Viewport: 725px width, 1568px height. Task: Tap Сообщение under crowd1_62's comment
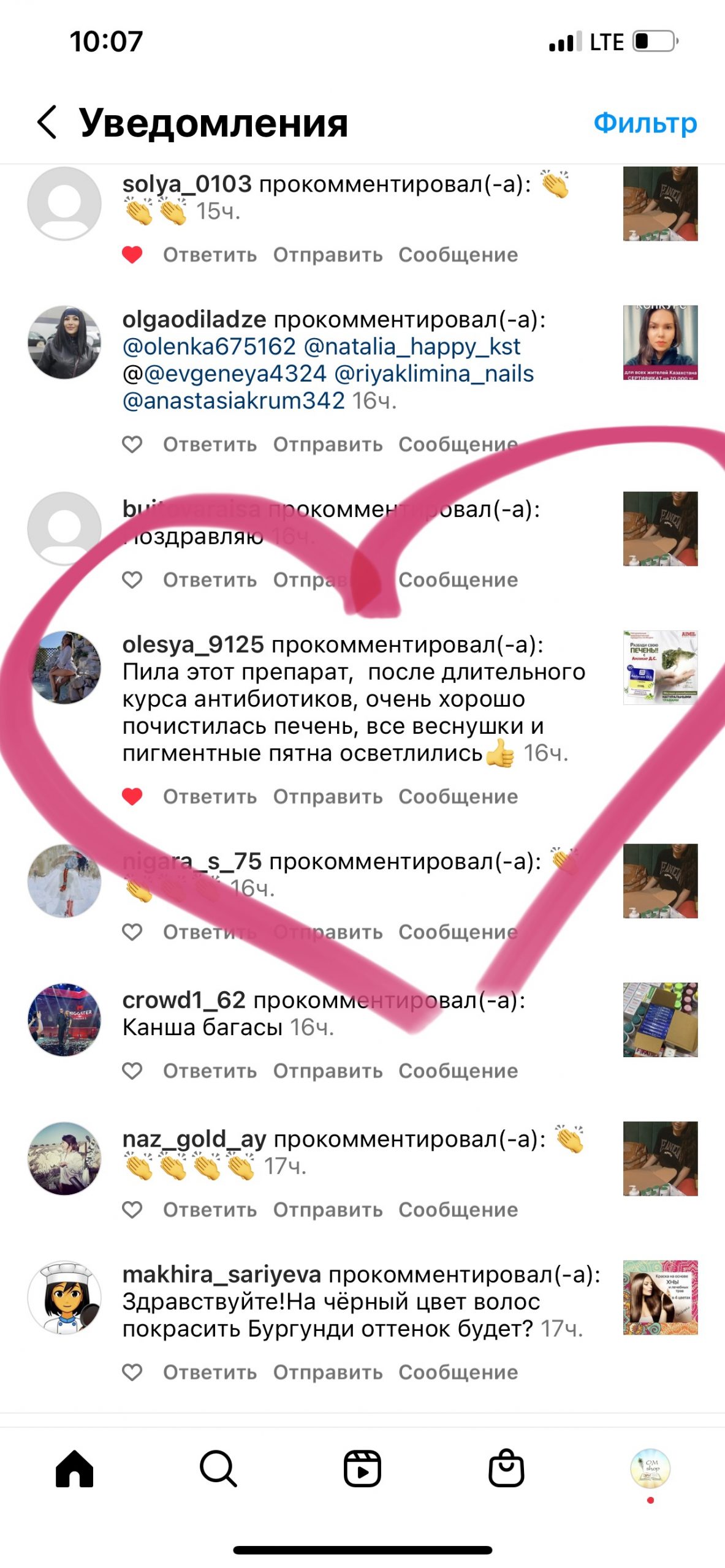[458, 1071]
